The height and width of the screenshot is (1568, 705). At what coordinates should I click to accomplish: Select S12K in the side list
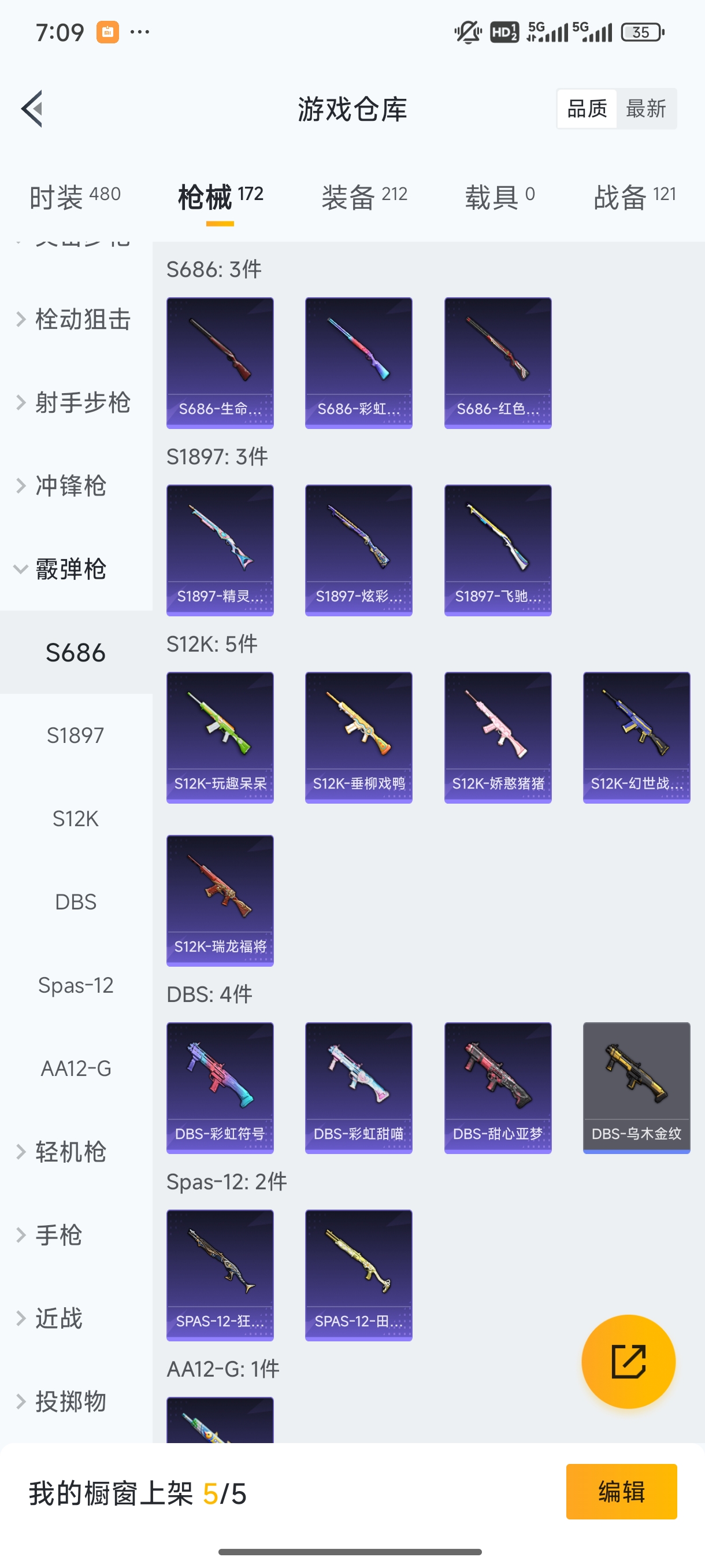76,819
